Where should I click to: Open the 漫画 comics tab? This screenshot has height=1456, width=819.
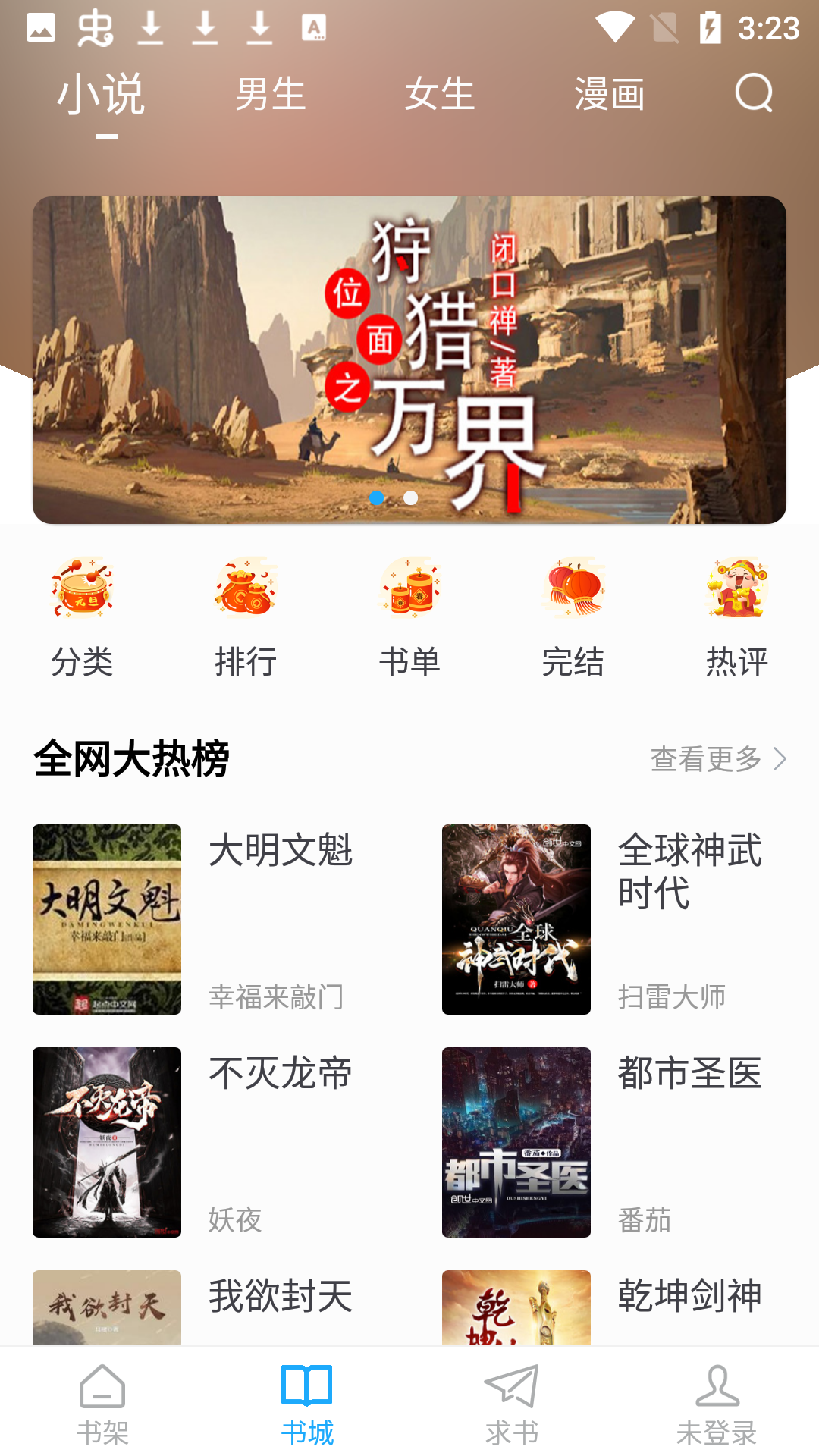(x=609, y=94)
